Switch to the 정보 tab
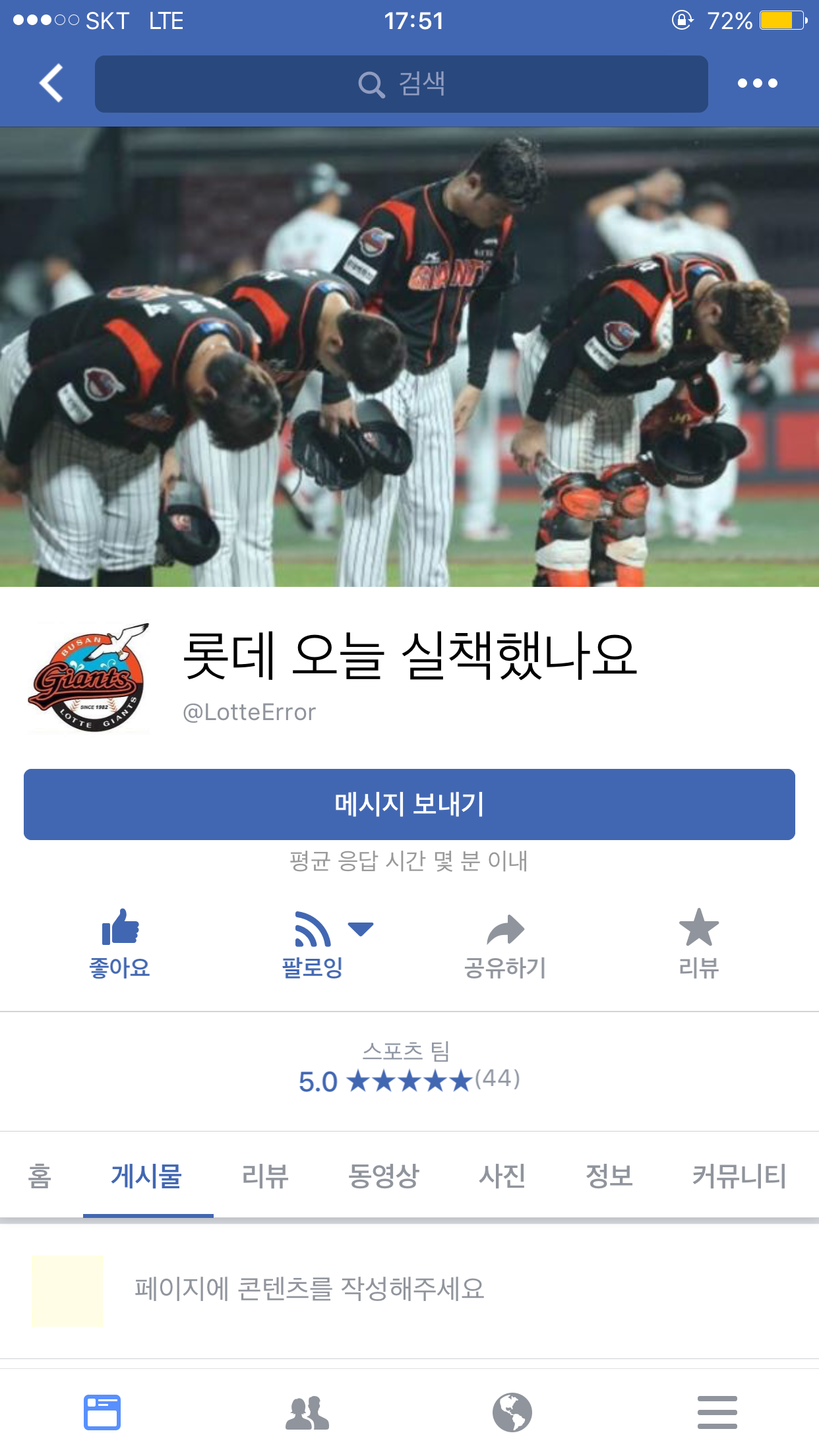The width and height of the screenshot is (819, 1456). pos(609,1176)
